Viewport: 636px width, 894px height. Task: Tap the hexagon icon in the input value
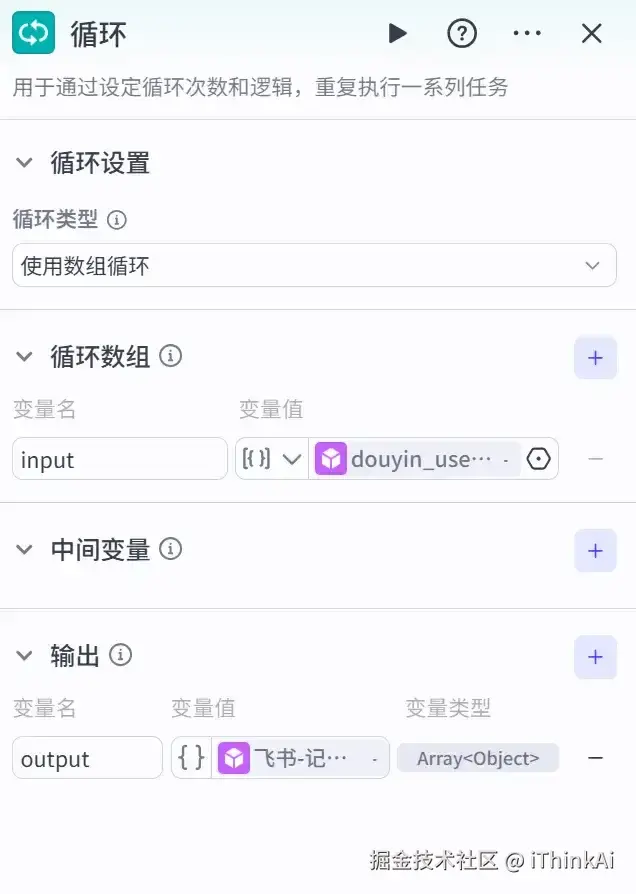point(539,459)
